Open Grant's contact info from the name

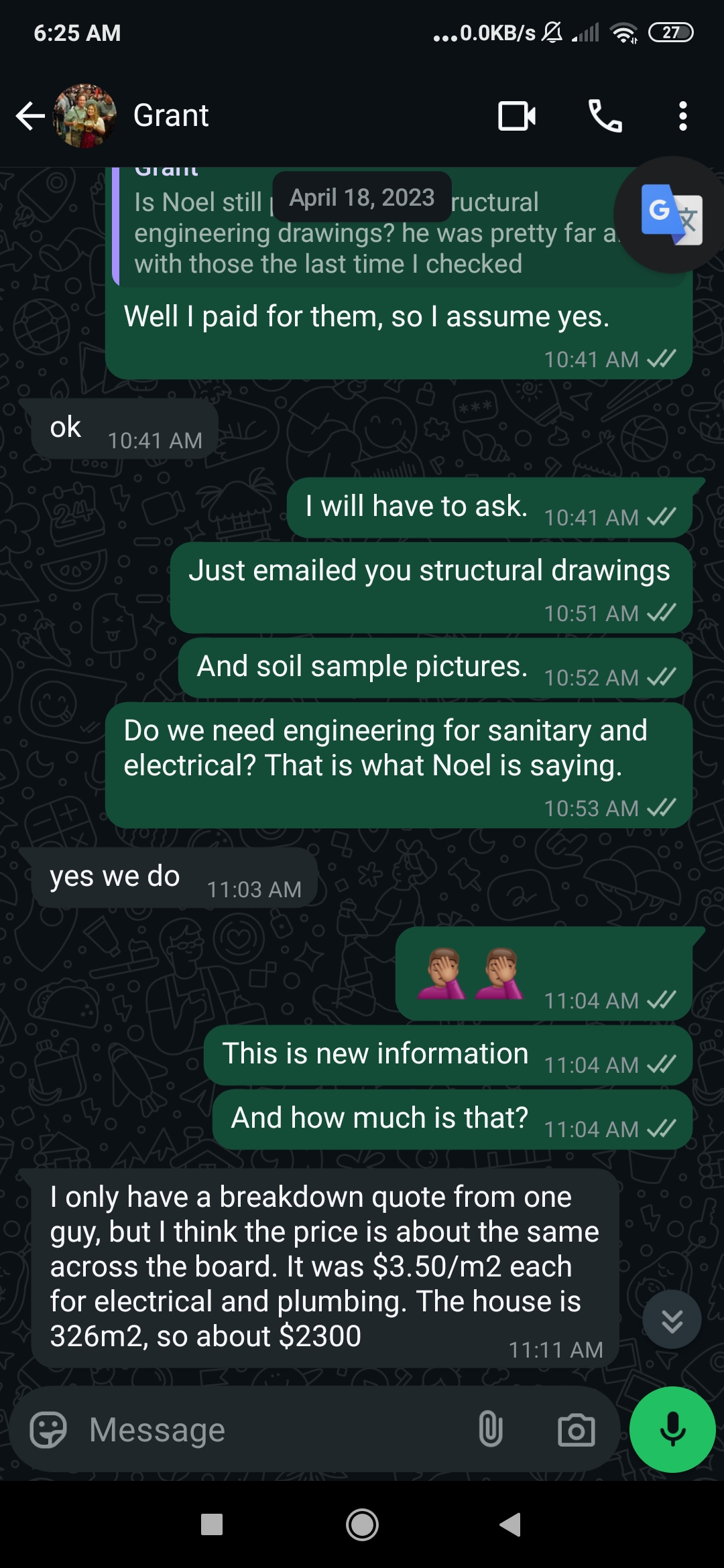171,116
